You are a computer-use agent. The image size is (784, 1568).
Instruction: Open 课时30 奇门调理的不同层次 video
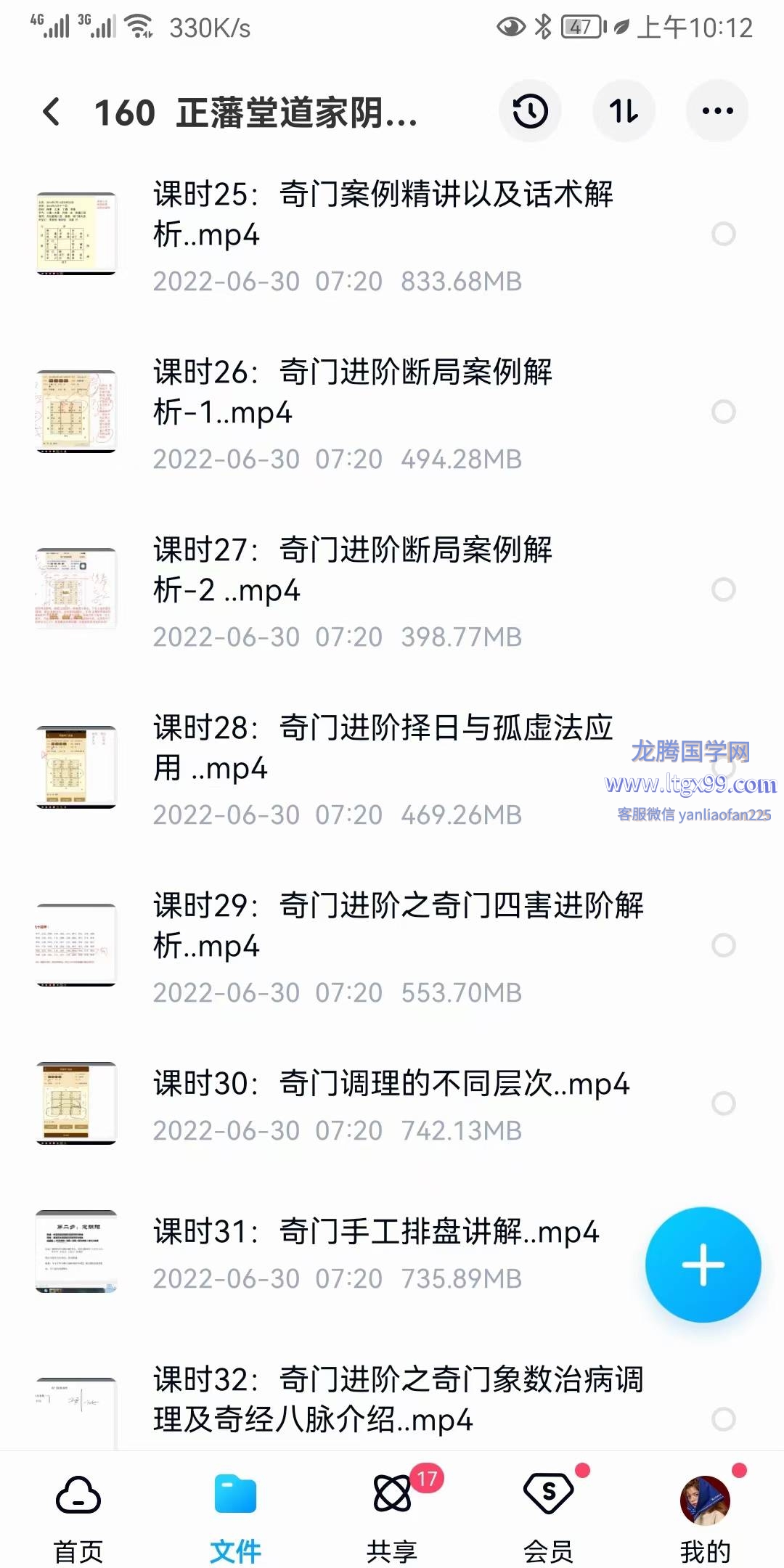coord(391,1084)
